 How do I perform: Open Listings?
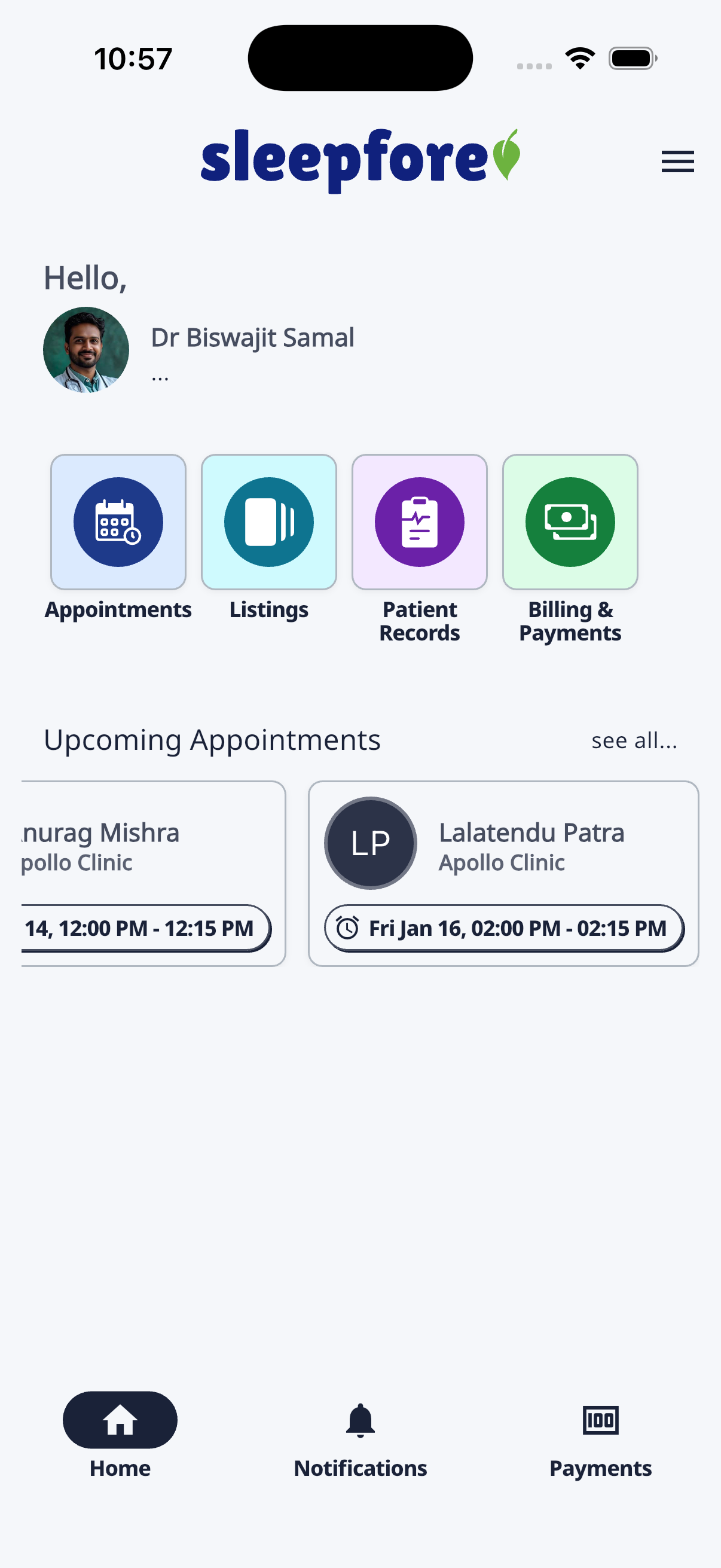pyautogui.click(x=268, y=522)
